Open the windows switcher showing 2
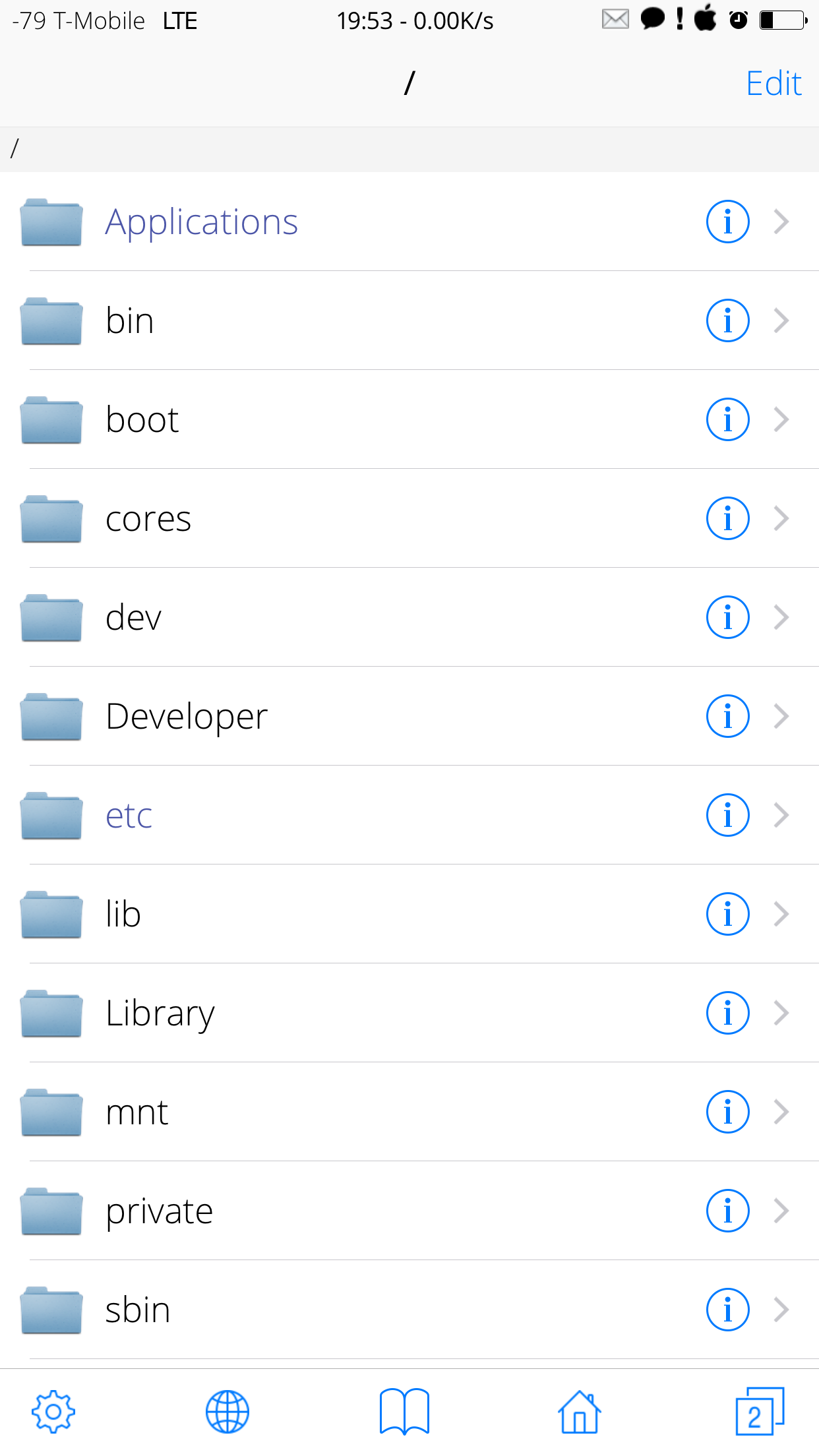The width and height of the screenshot is (819, 1456). coord(760,1412)
